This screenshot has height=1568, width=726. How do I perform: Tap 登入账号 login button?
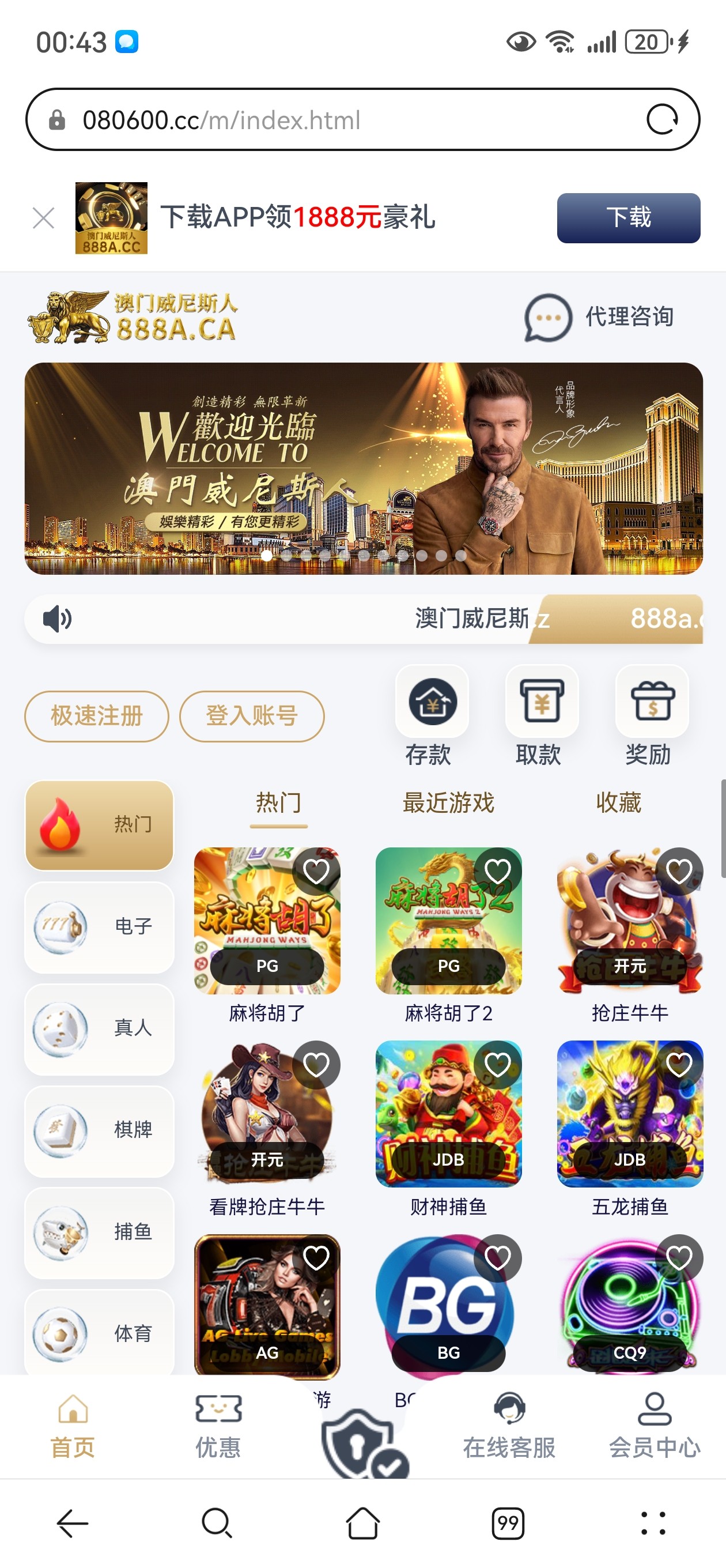click(251, 716)
